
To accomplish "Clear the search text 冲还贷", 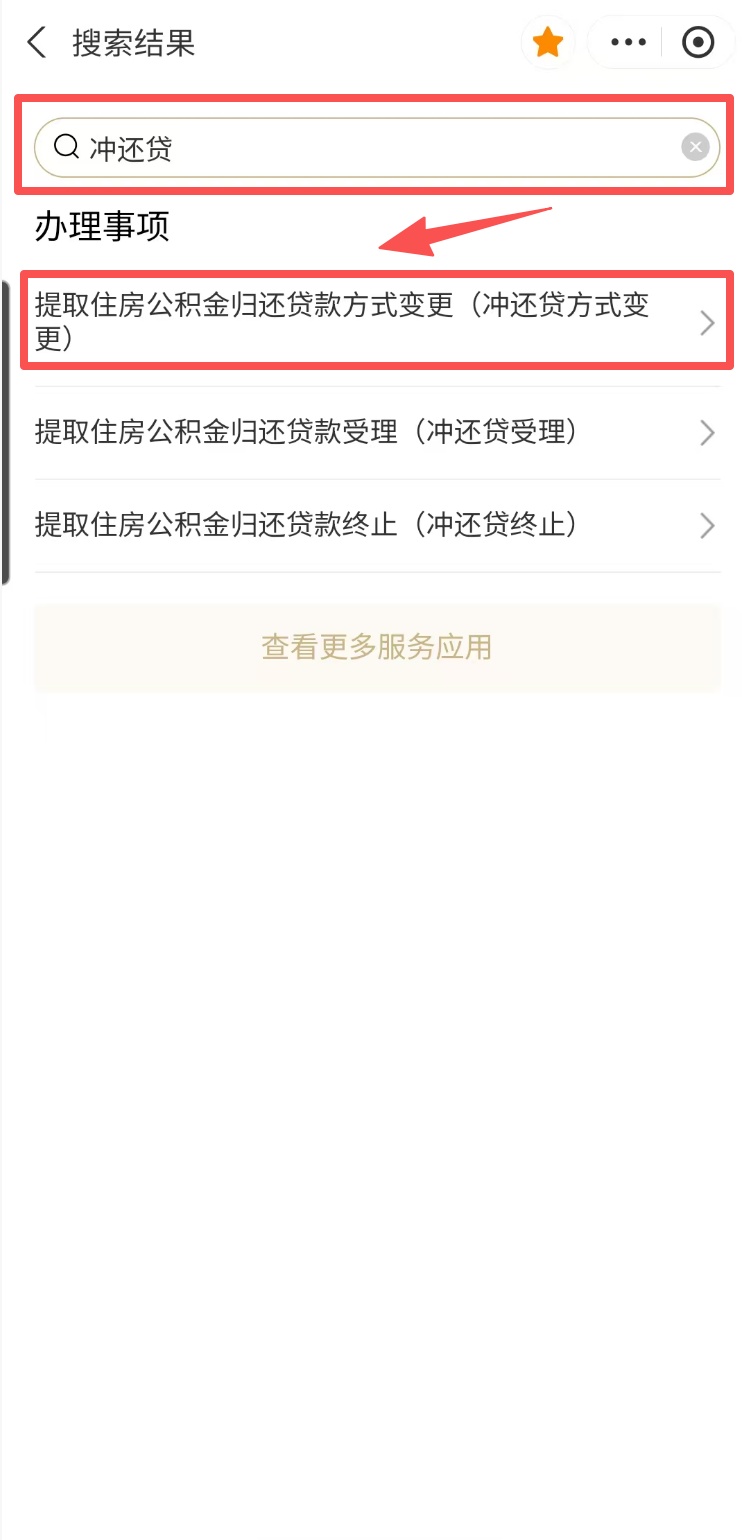I will (695, 148).
